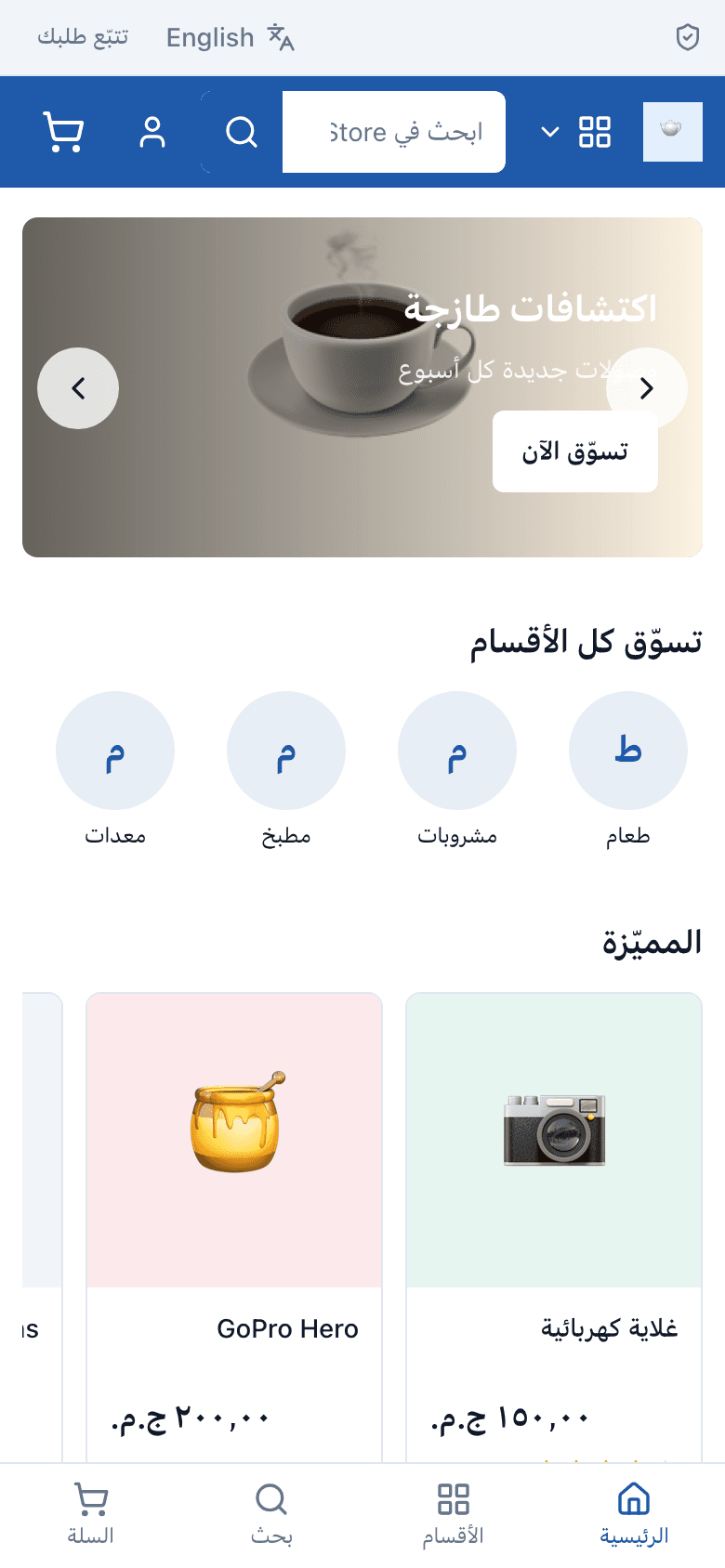Open the مطبخ category
725x1568 pixels.
(286, 769)
